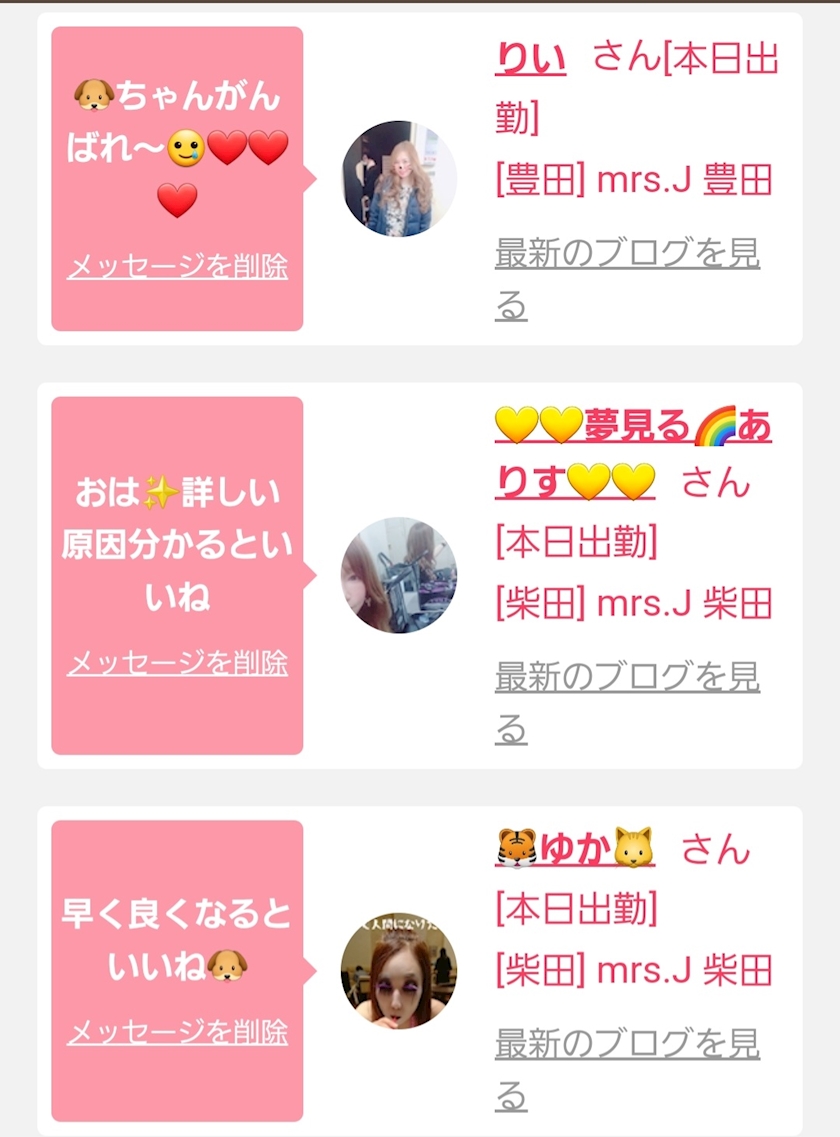This screenshot has width=840, height=1137.
Task: Open ゆか's profile name link
Action: click(x=575, y=849)
